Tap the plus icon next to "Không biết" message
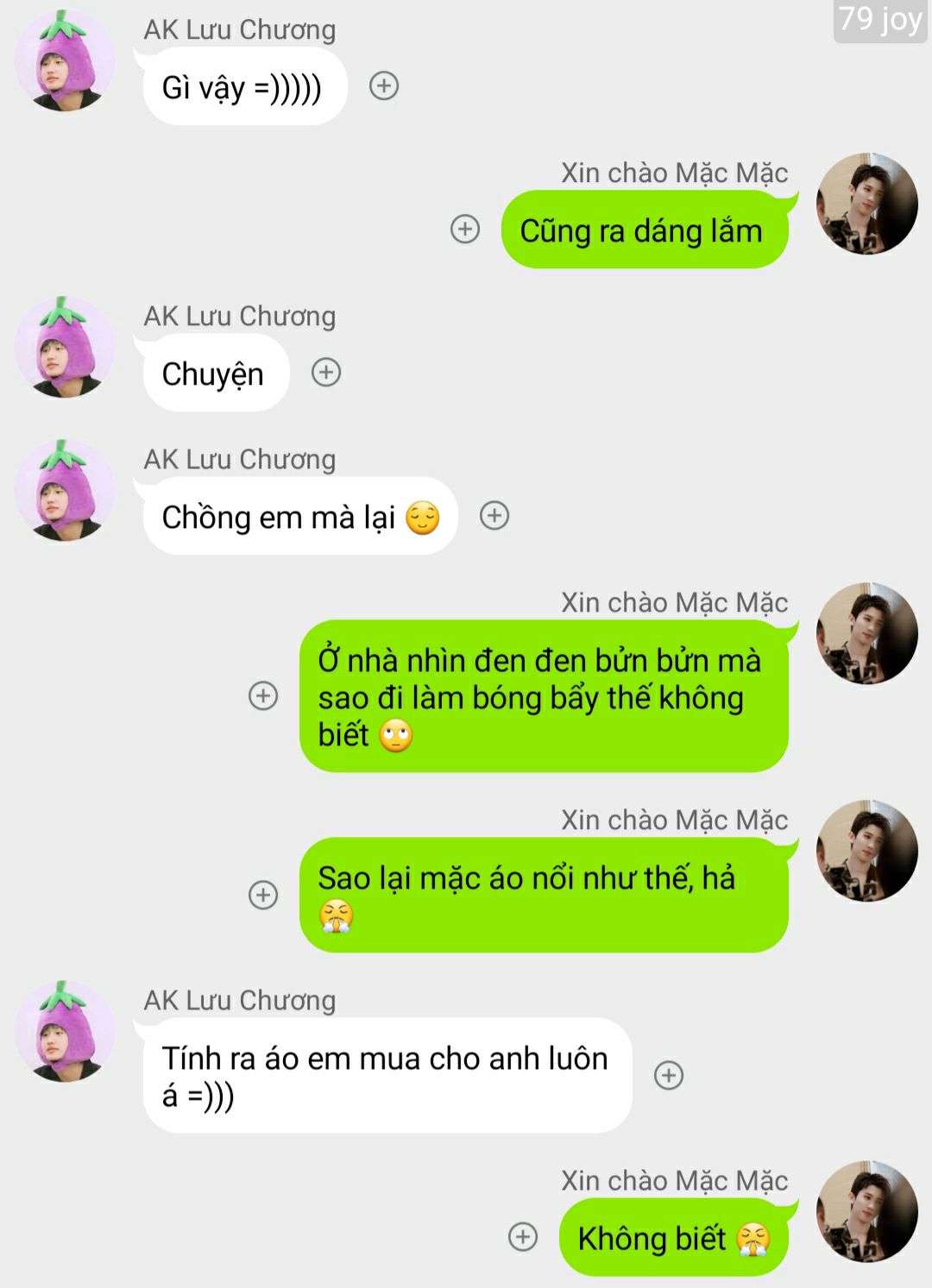The width and height of the screenshot is (932, 1288). [x=523, y=1236]
